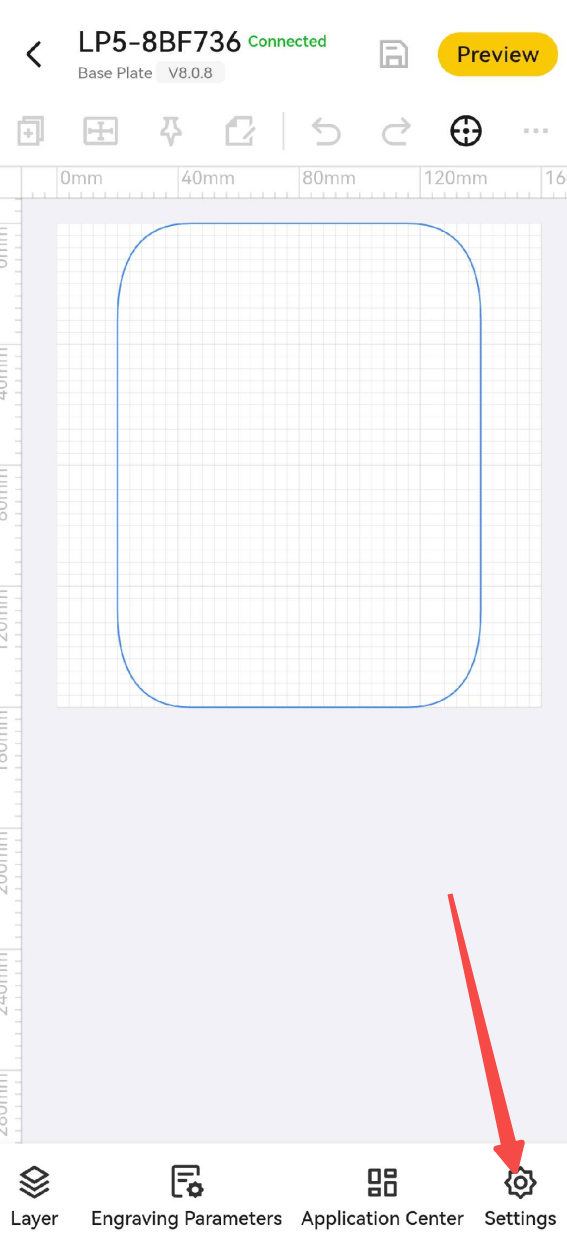
Task: Save the project with the floppy disk icon
Action: (394, 54)
